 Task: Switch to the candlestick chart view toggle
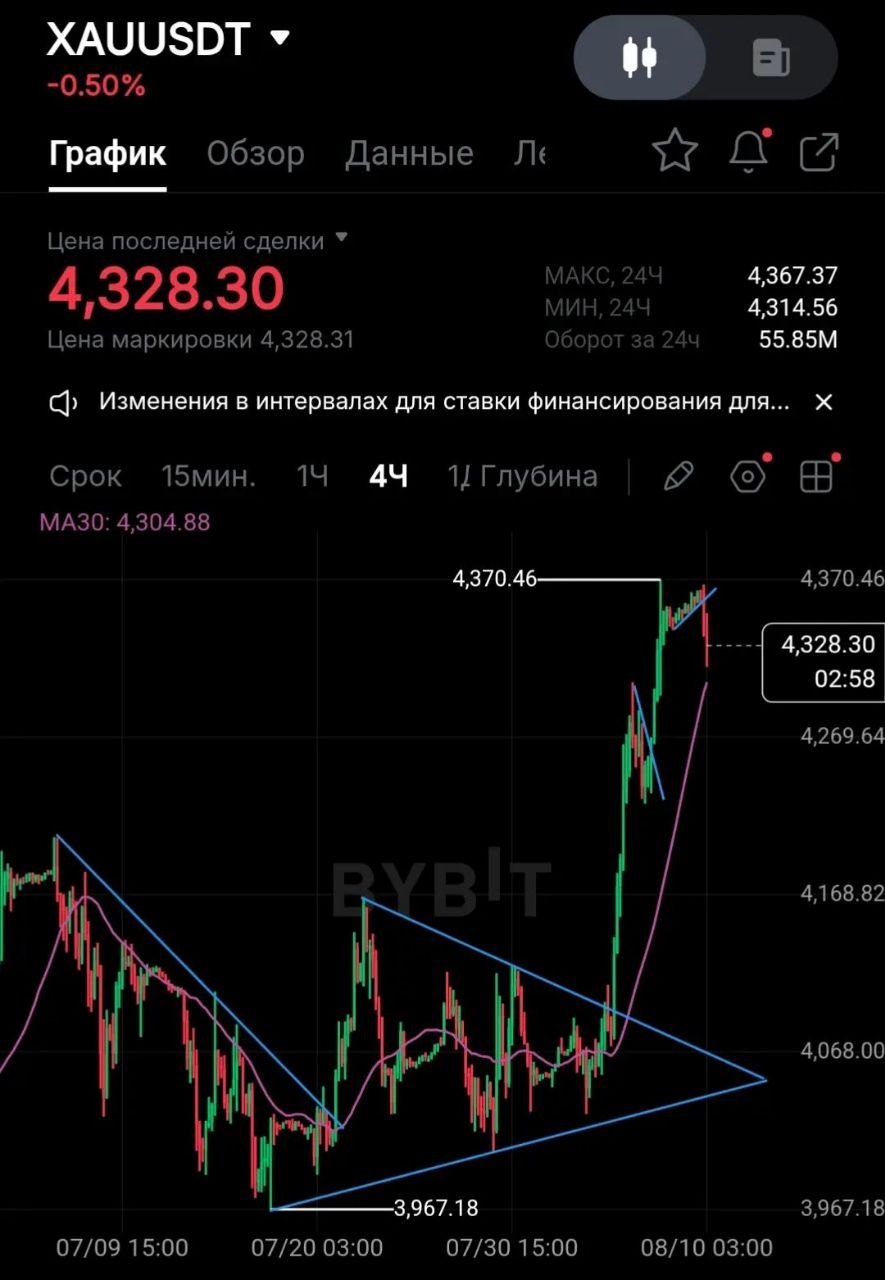pos(640,57)
